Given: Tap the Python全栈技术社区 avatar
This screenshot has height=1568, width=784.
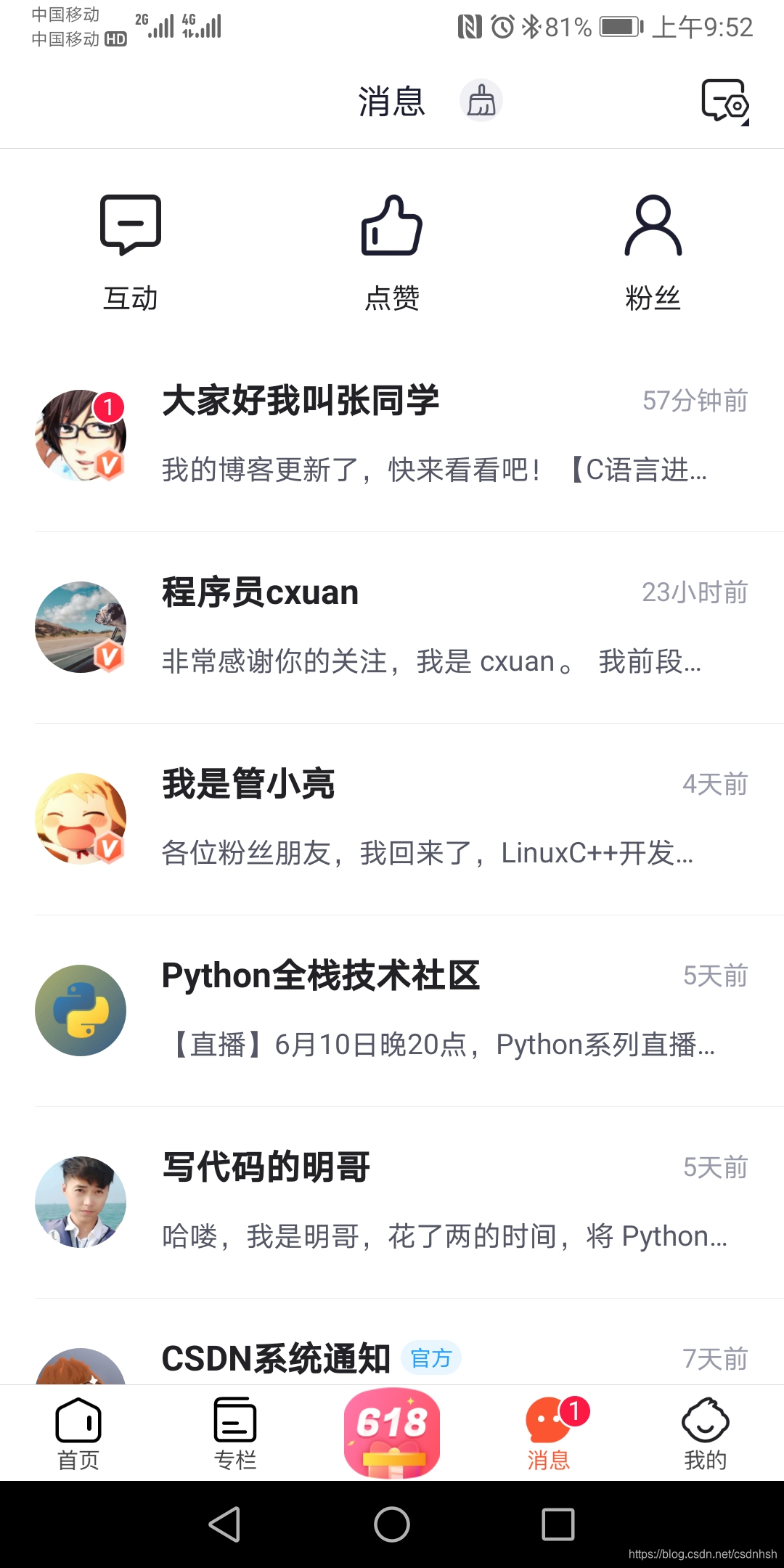Looking at the screenshot, I should pos(81,1009).
